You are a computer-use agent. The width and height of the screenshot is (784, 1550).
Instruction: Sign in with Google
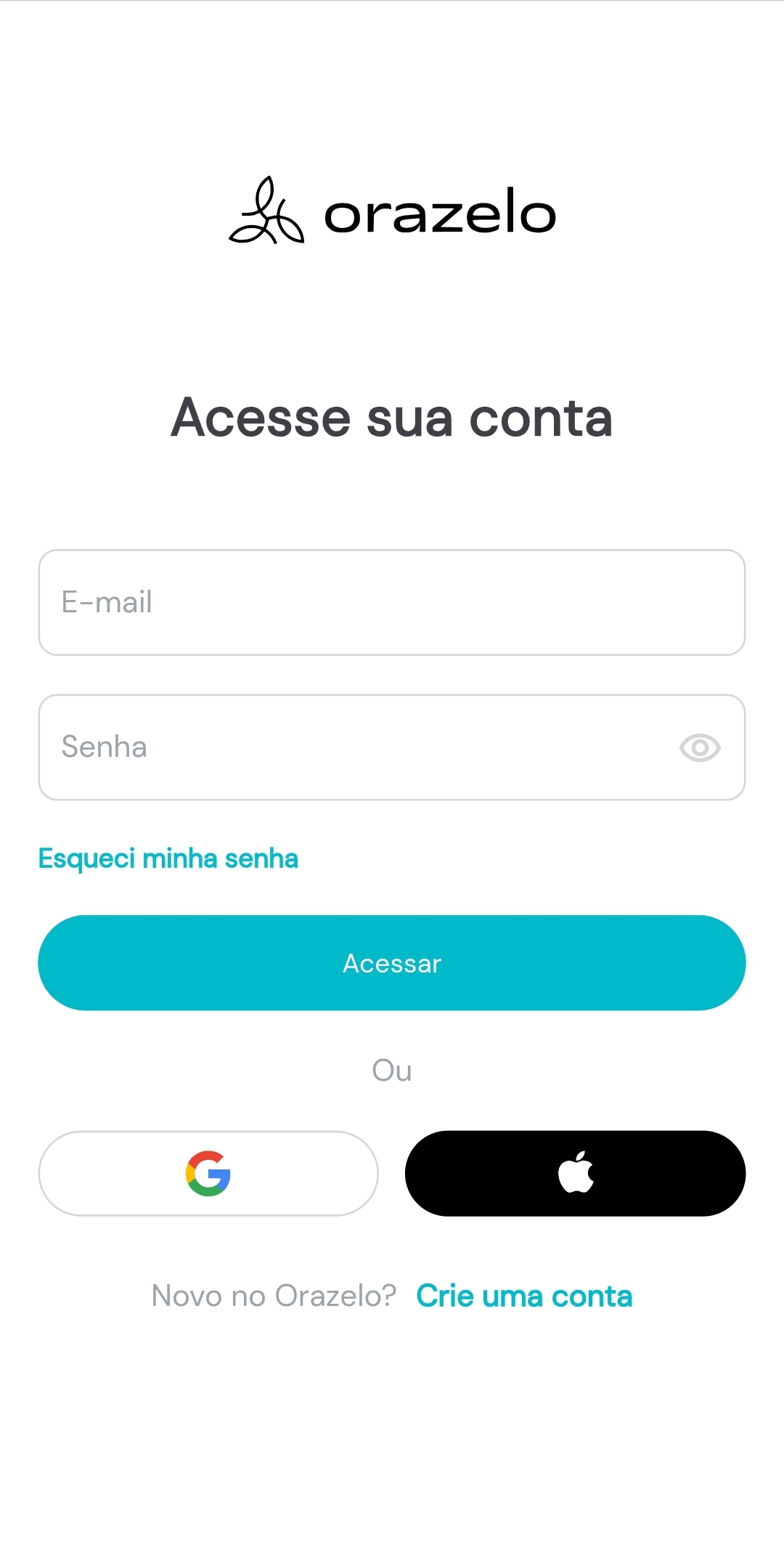pyautogui.click(x=208, y=1173)
